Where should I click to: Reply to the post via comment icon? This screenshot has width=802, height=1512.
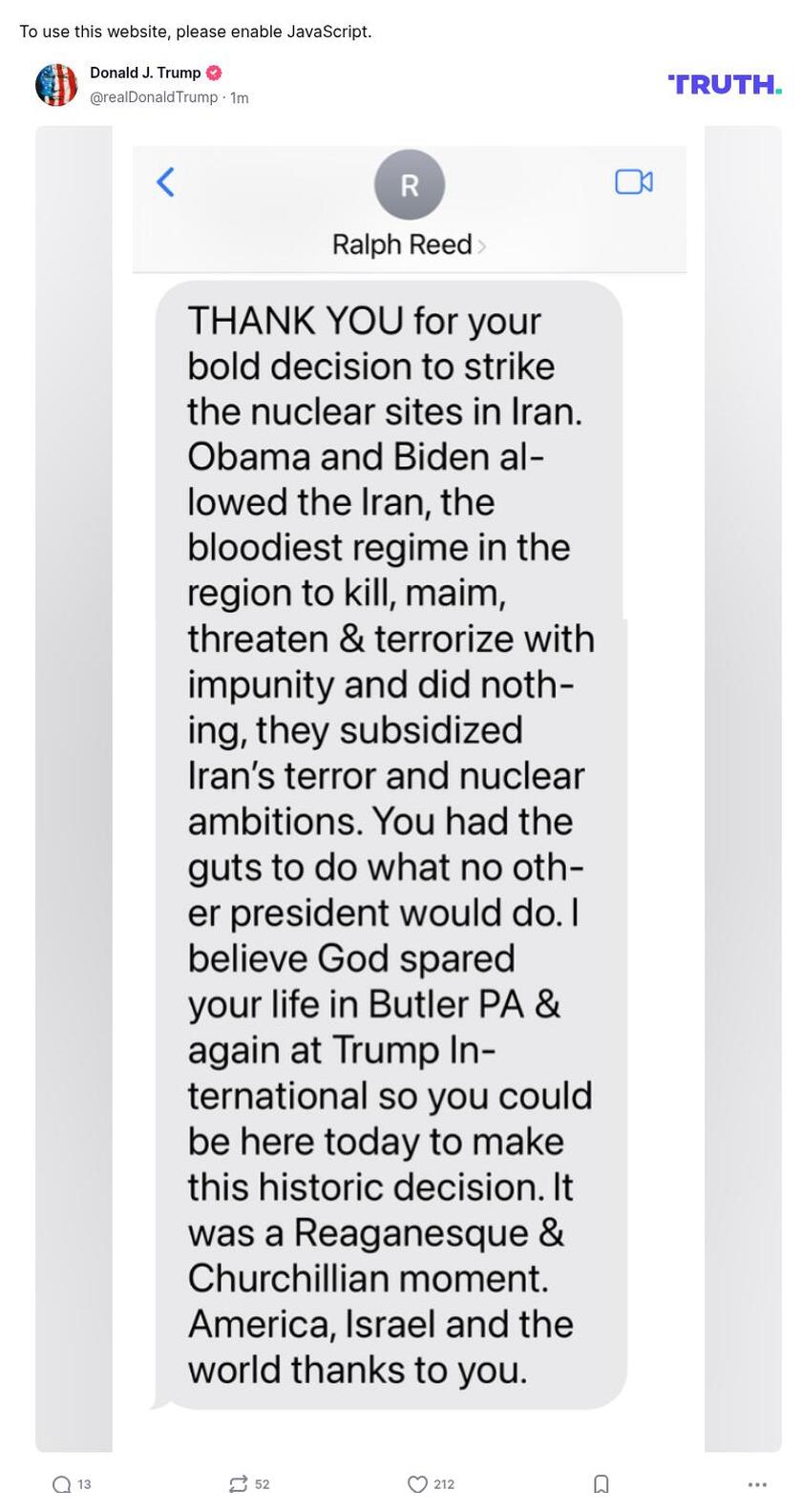click(x=62, y=1484)
